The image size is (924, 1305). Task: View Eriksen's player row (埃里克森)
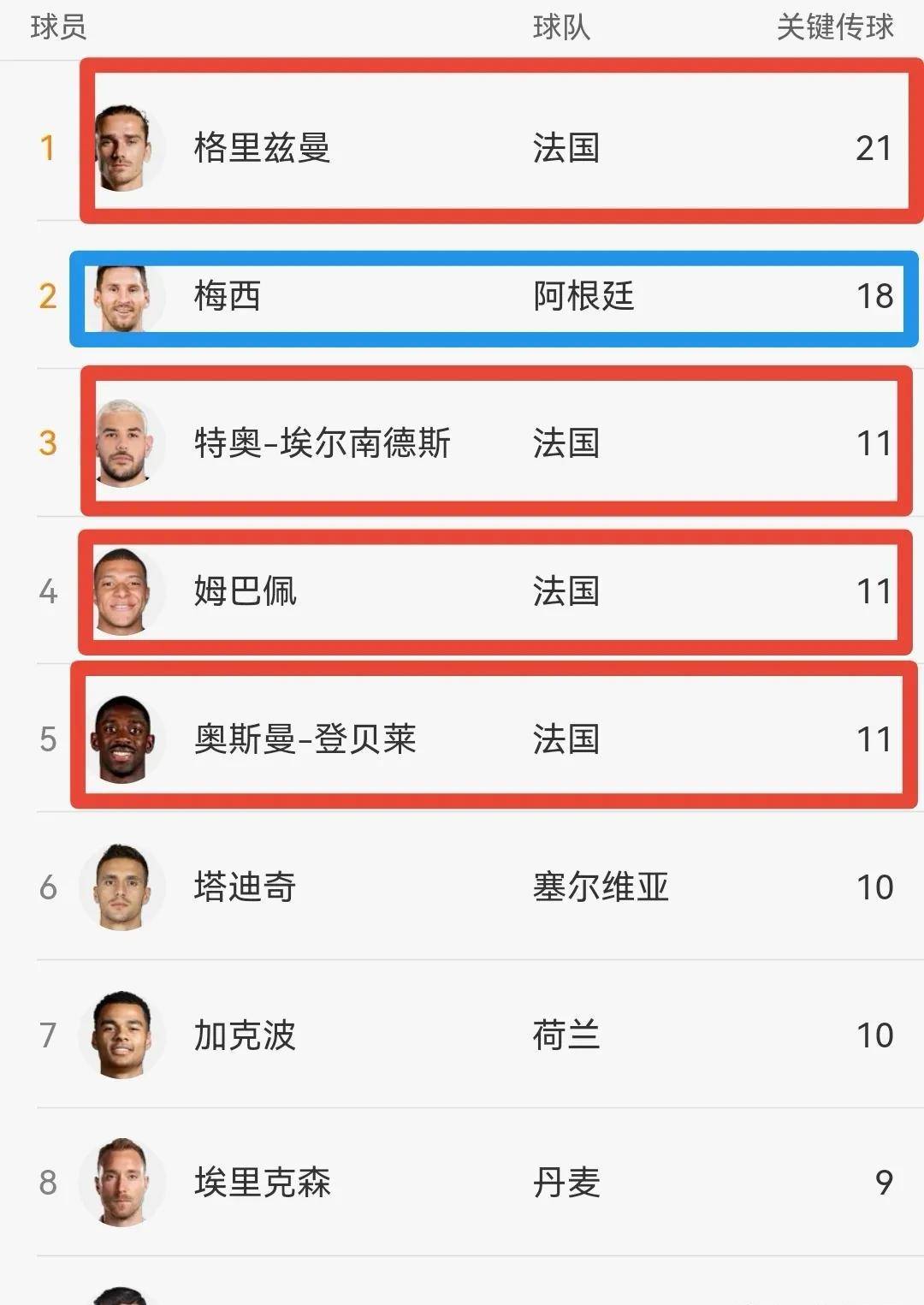(262, 1183)
